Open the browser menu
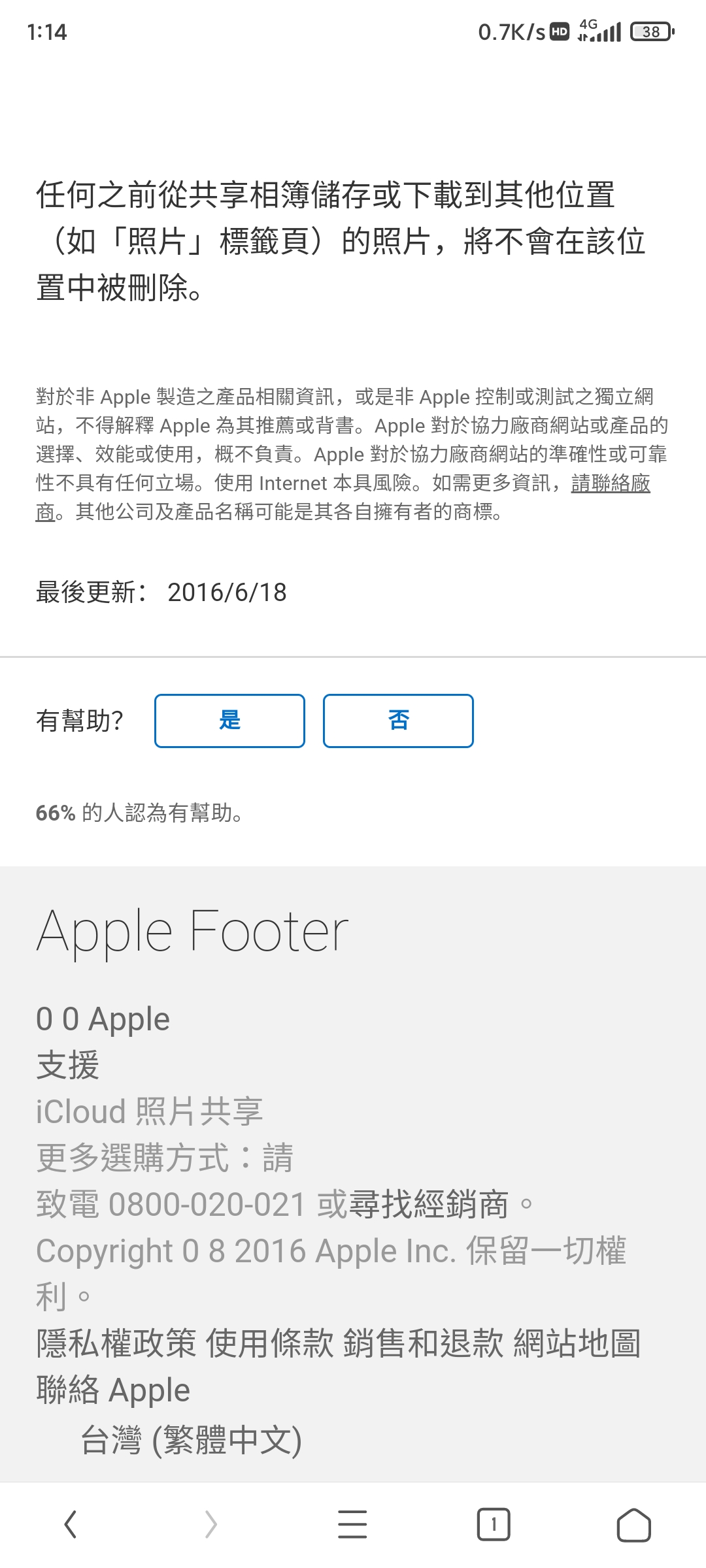Viewport: 706px width, 1568px height. (x=352, y=1525)
